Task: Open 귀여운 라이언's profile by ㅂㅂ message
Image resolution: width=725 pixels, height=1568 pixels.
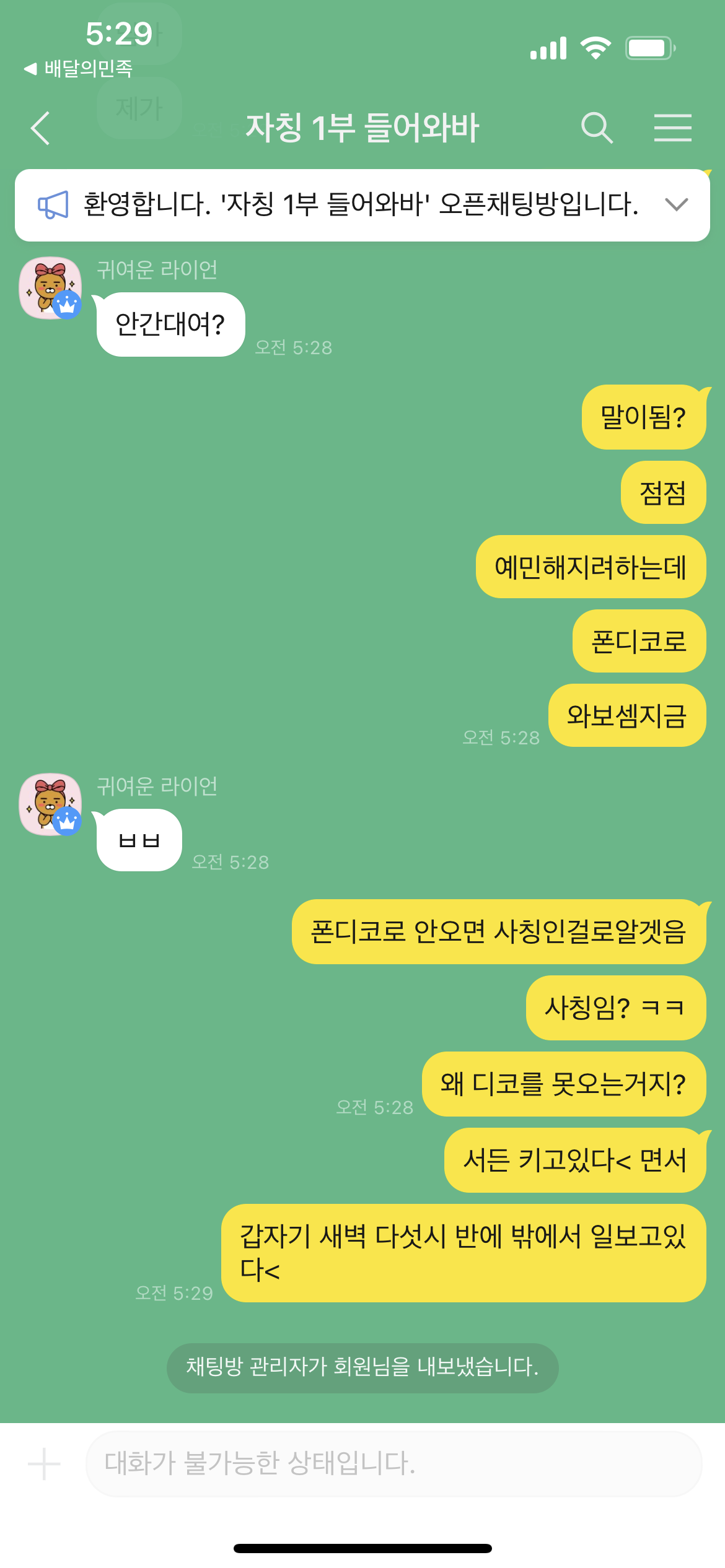Action: [50, 804]
